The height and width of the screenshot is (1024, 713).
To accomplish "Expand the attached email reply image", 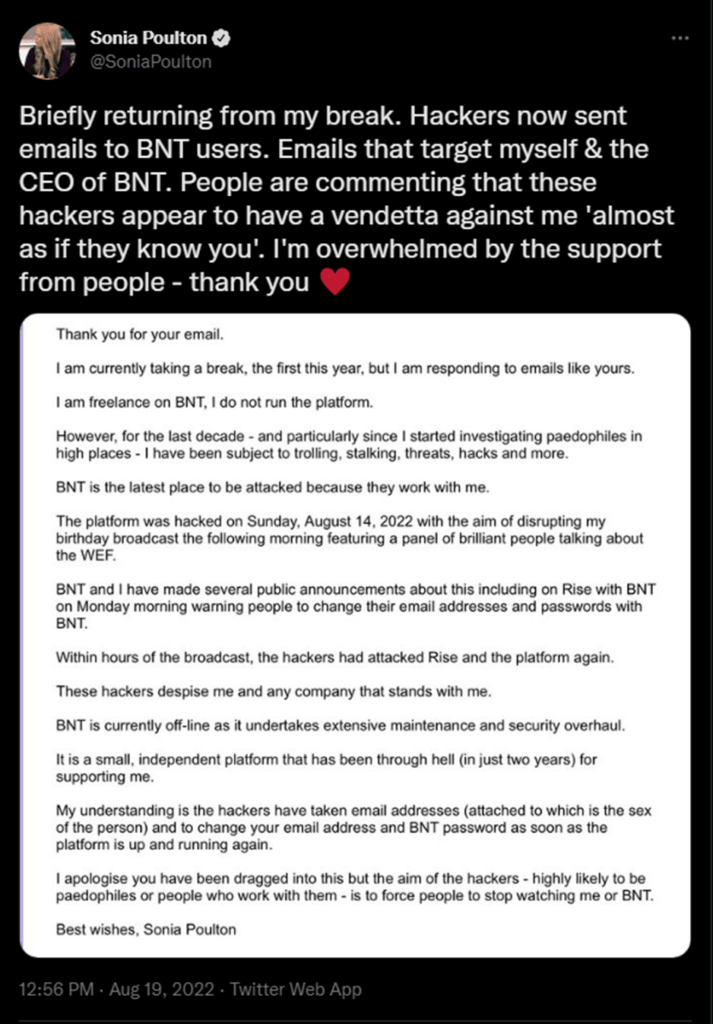I will pos(355,635).
